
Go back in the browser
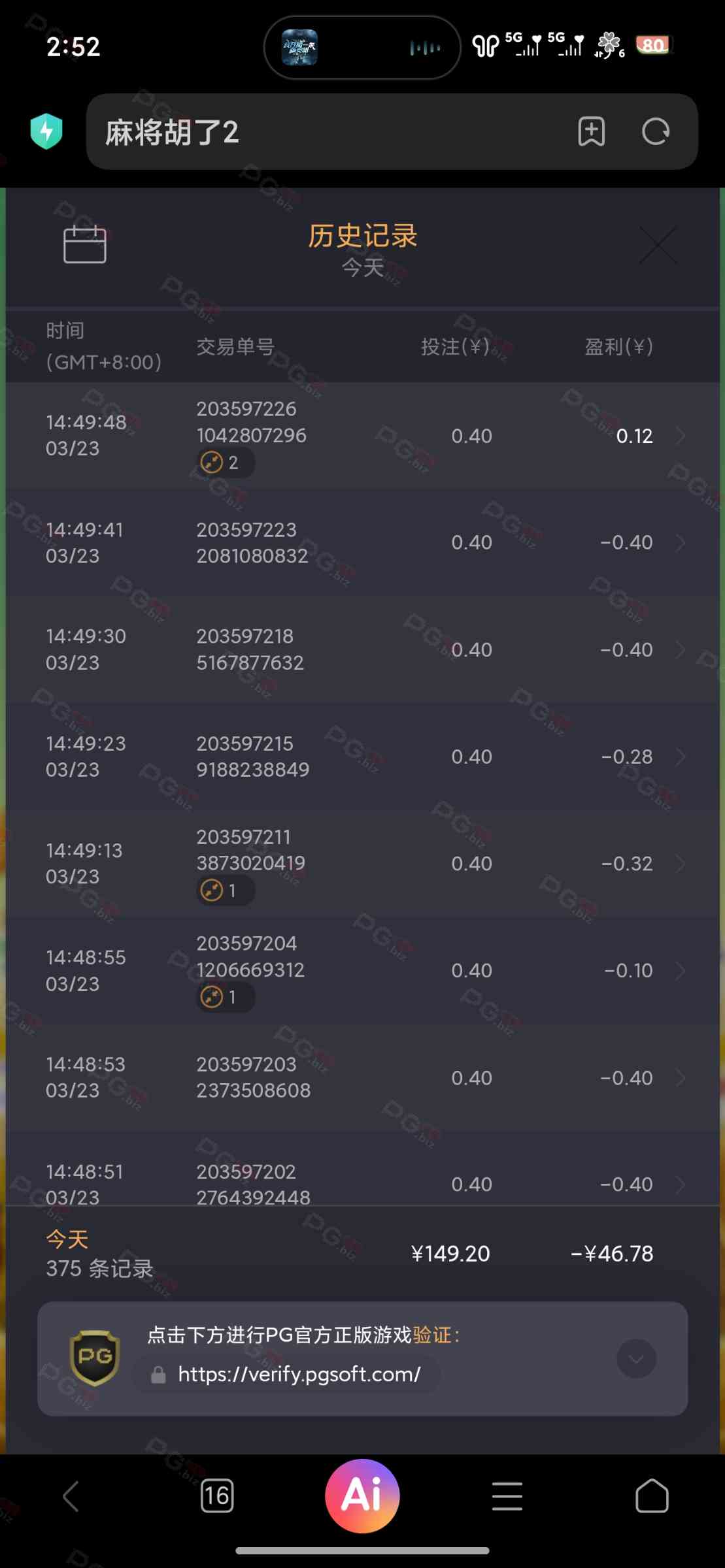(x=71, y=1495)
